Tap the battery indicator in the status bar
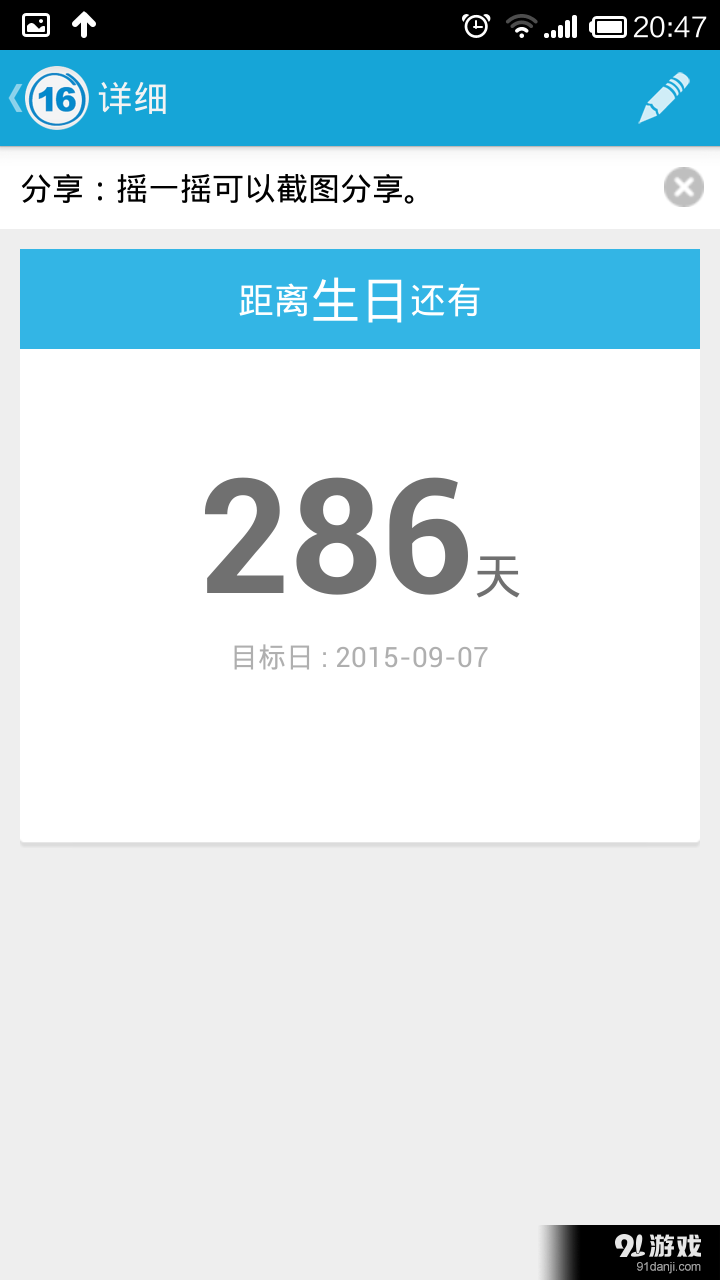This screenshot has width=720, height=1280. click(x=610, y=24)
